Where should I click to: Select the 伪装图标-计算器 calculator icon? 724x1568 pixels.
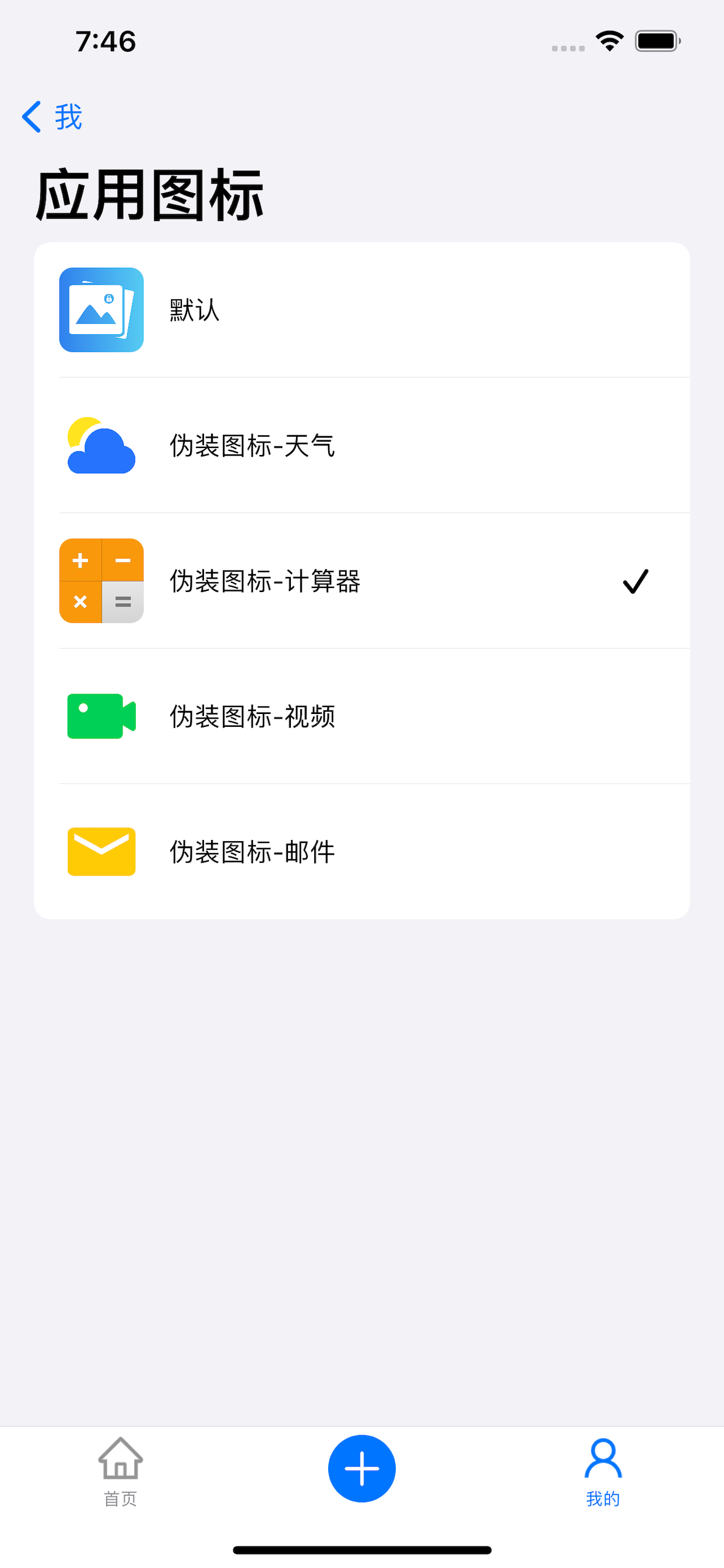pyautogui.click(x=362, y=580)
